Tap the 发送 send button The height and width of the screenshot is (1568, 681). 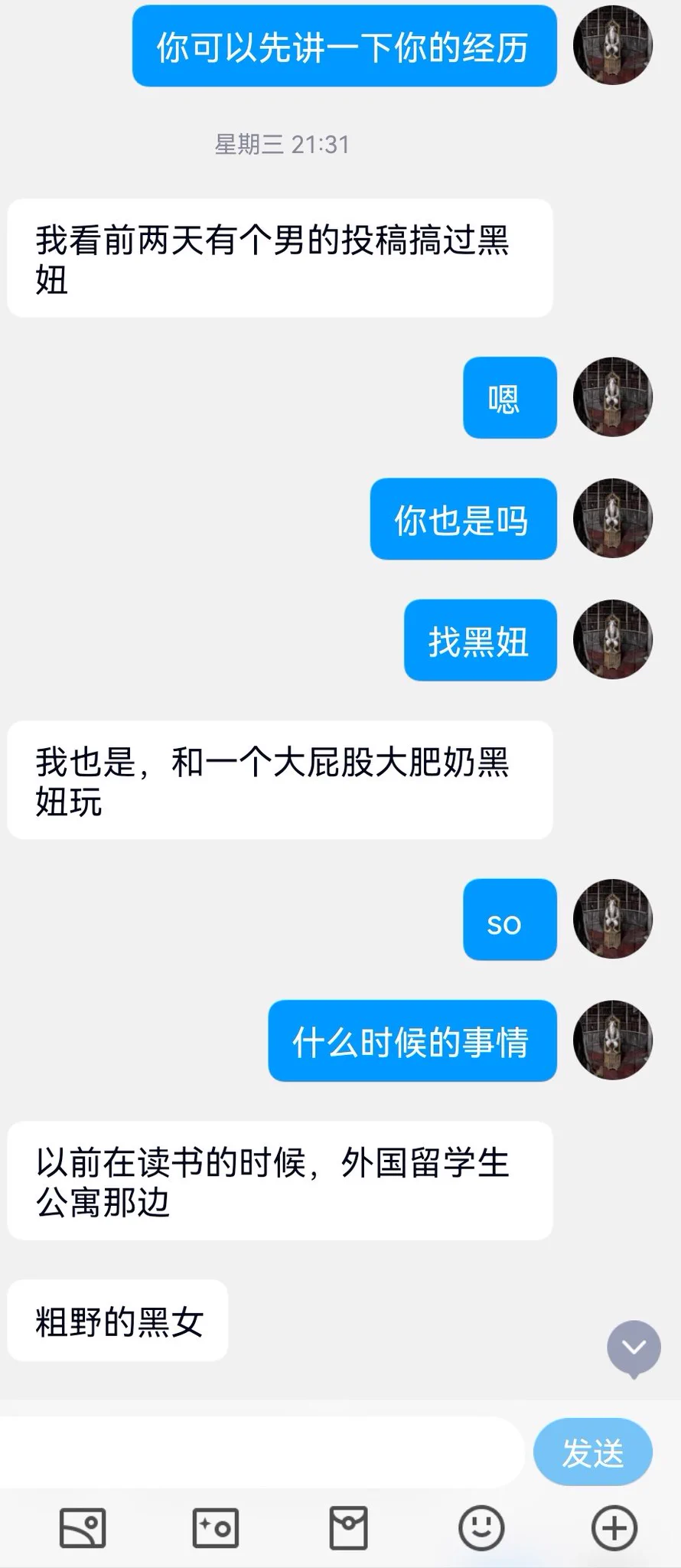[592, 1452]
